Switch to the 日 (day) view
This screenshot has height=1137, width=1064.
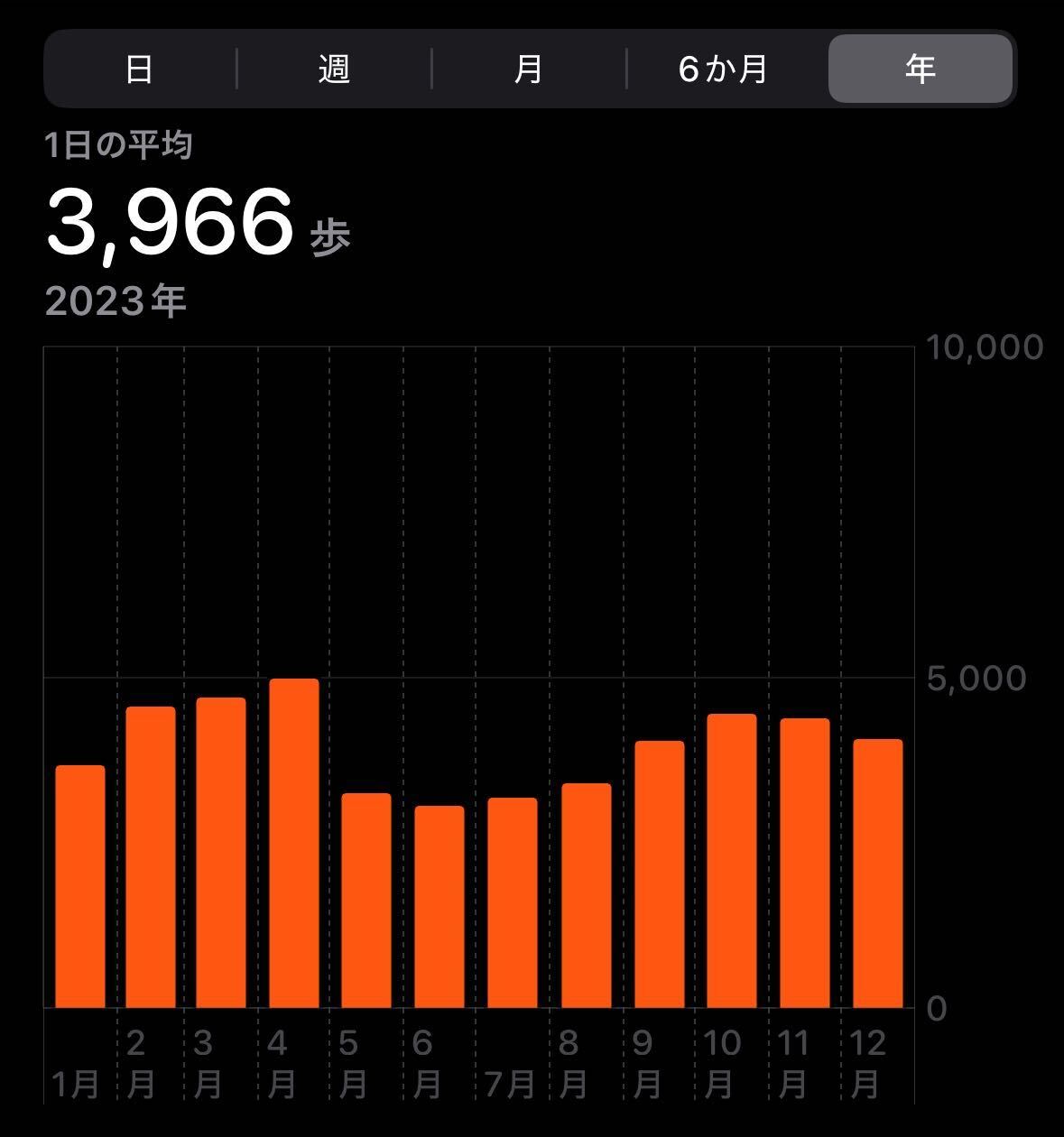[139, 69]
